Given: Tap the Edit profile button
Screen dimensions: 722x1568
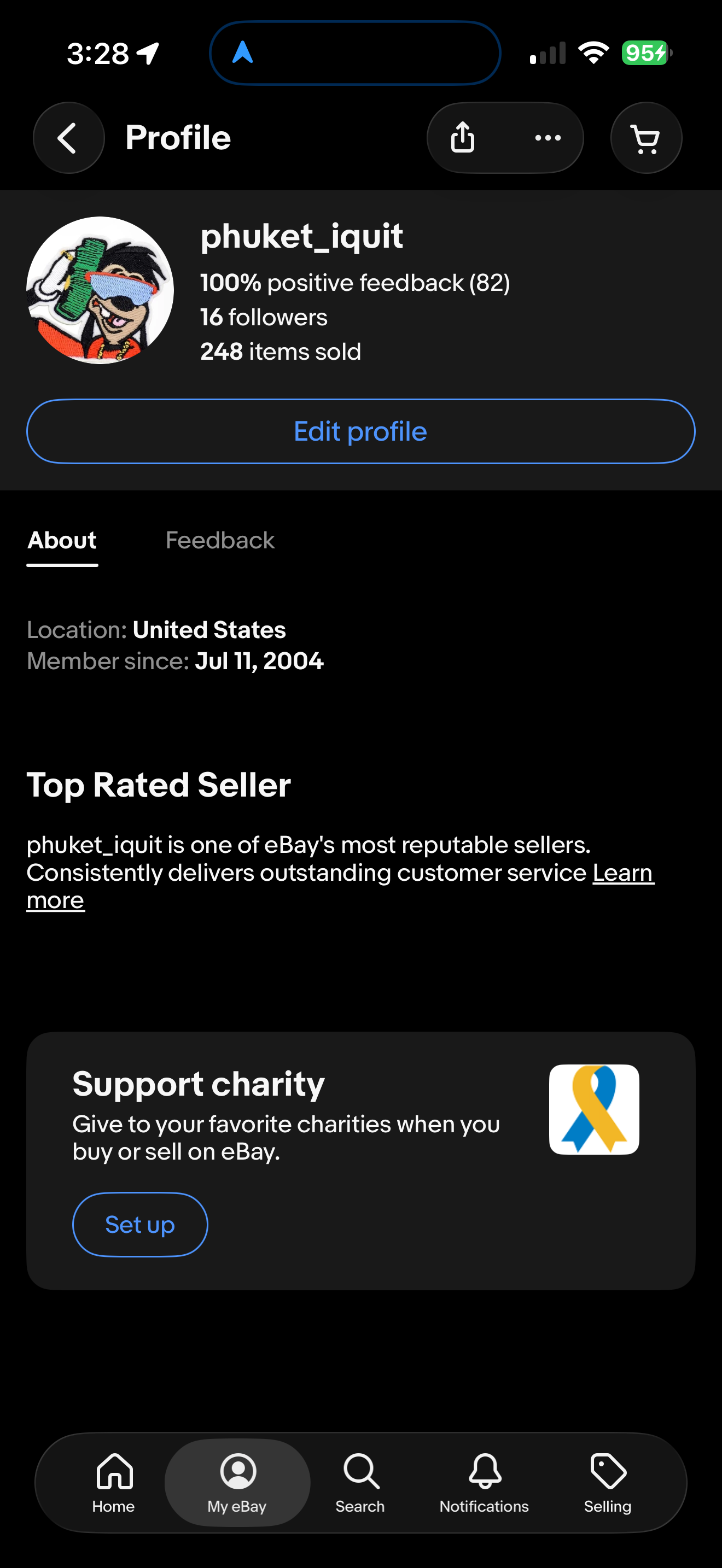Looking at the screenshot, I should (x=361, y=431).
